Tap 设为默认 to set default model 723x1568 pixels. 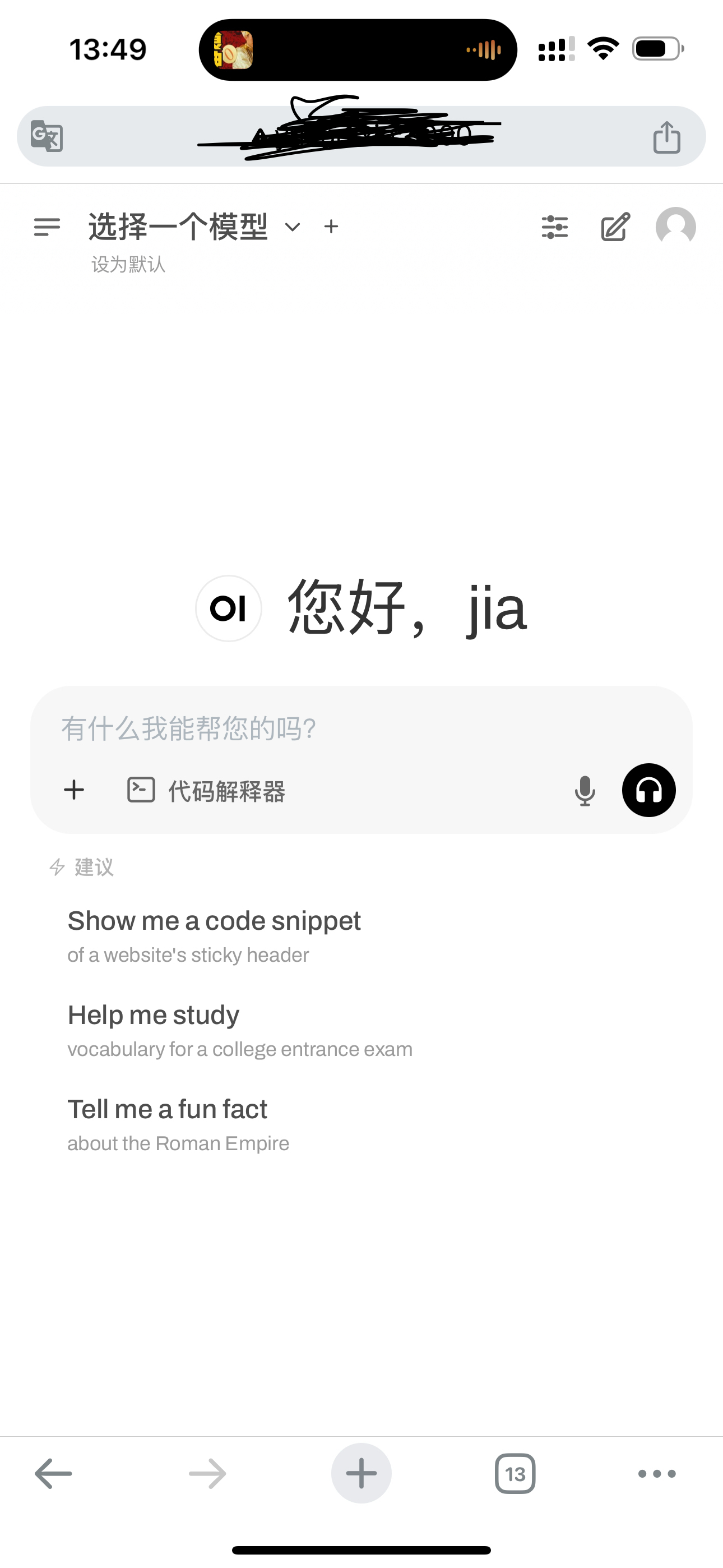pos(128,264)
